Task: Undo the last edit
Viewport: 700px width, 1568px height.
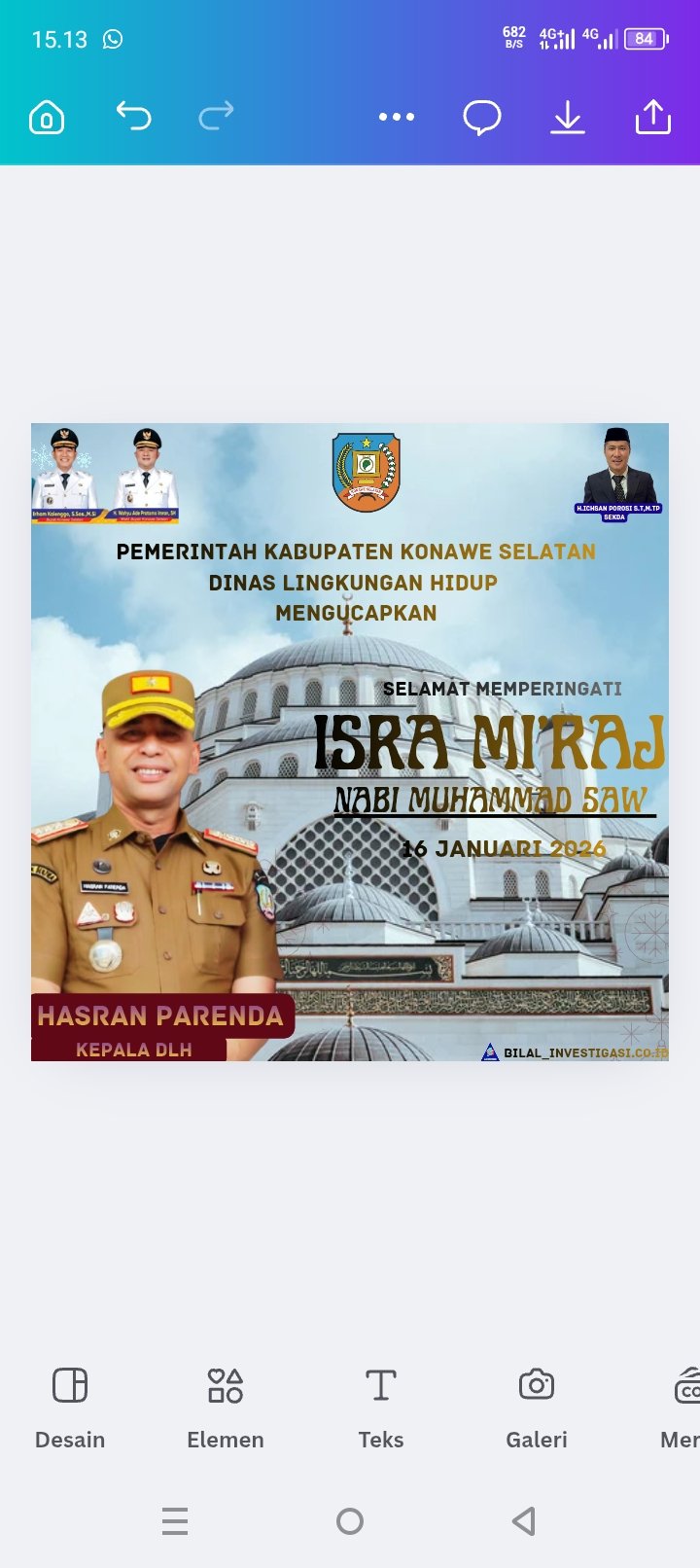Action: coord(134,117)
